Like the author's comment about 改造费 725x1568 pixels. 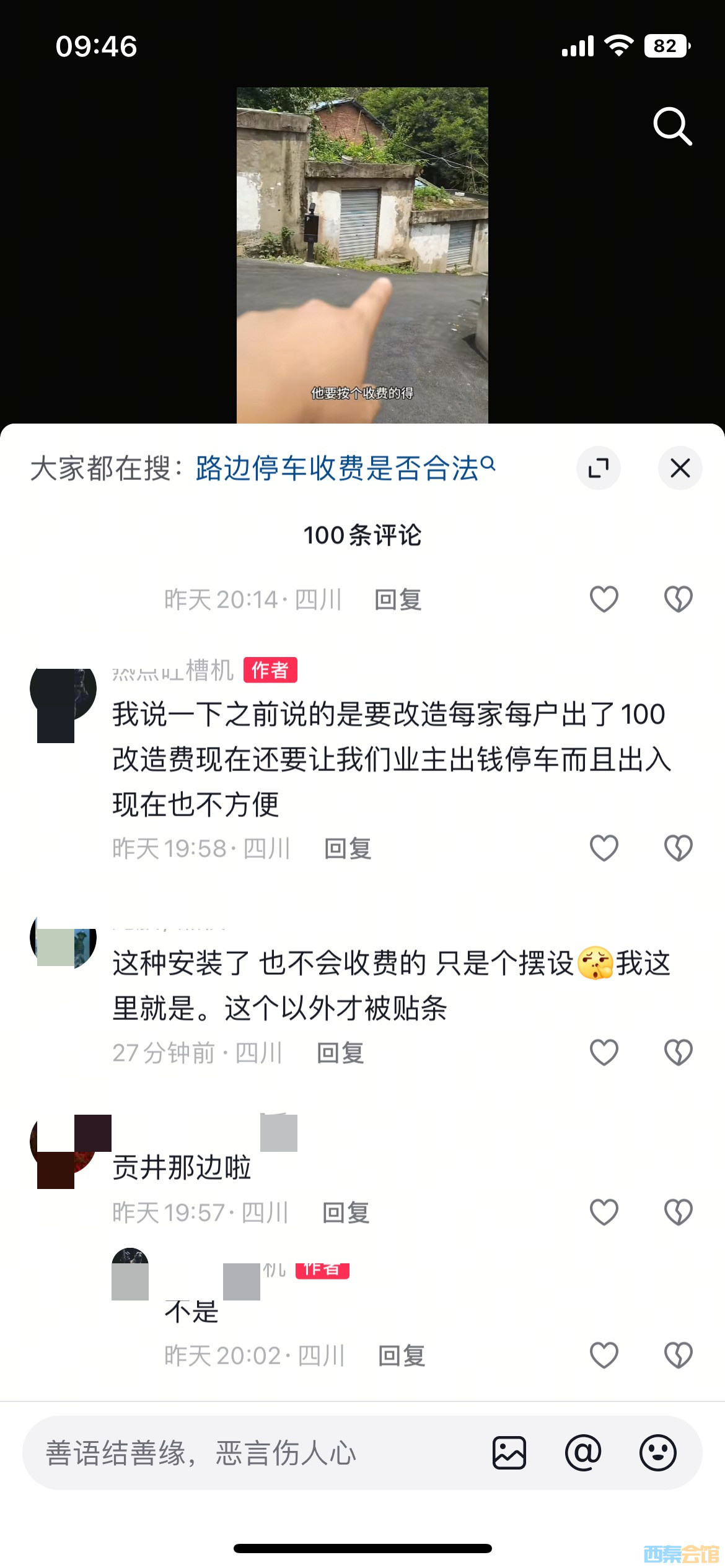click(x=604, y=848)
